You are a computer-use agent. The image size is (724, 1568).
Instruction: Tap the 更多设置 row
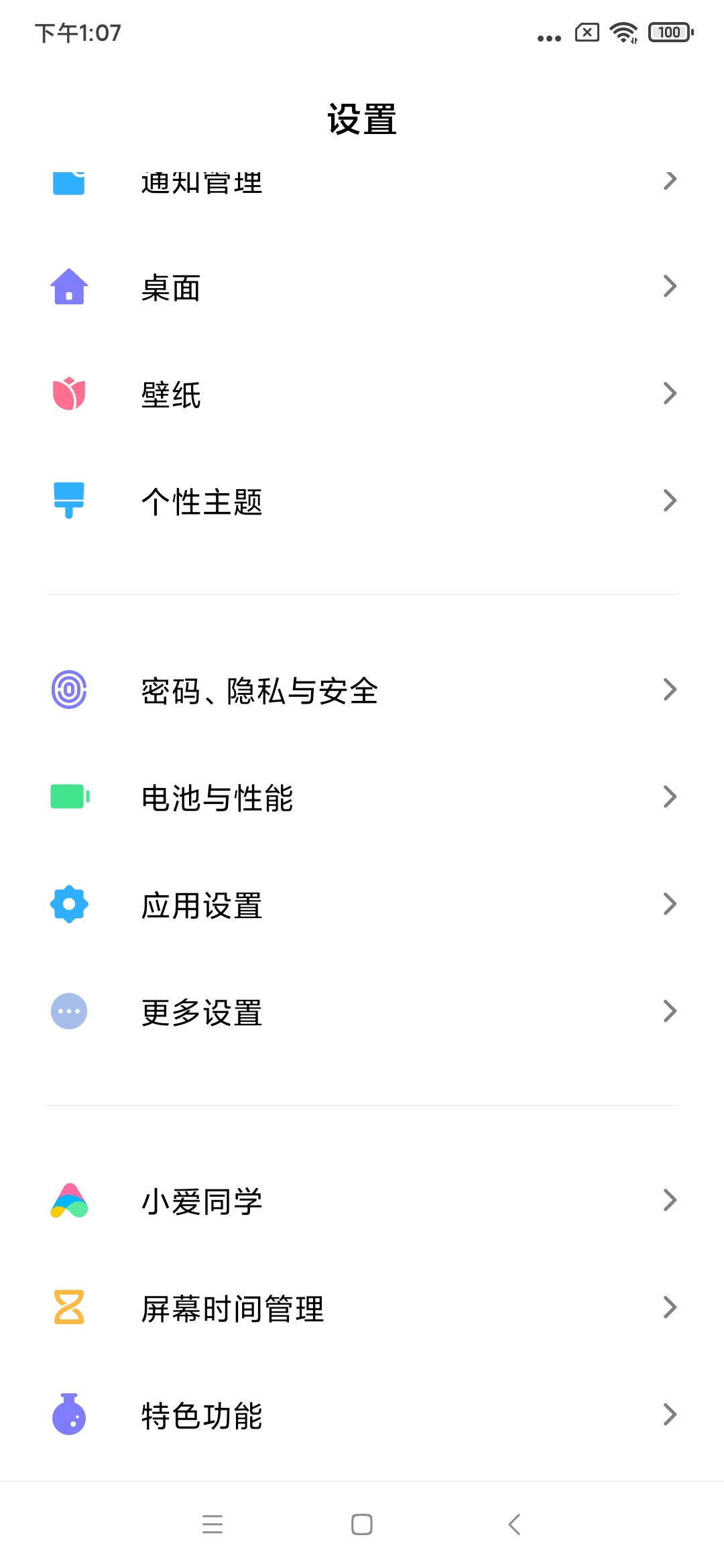pyautogui.click(x=362, y=1012)
